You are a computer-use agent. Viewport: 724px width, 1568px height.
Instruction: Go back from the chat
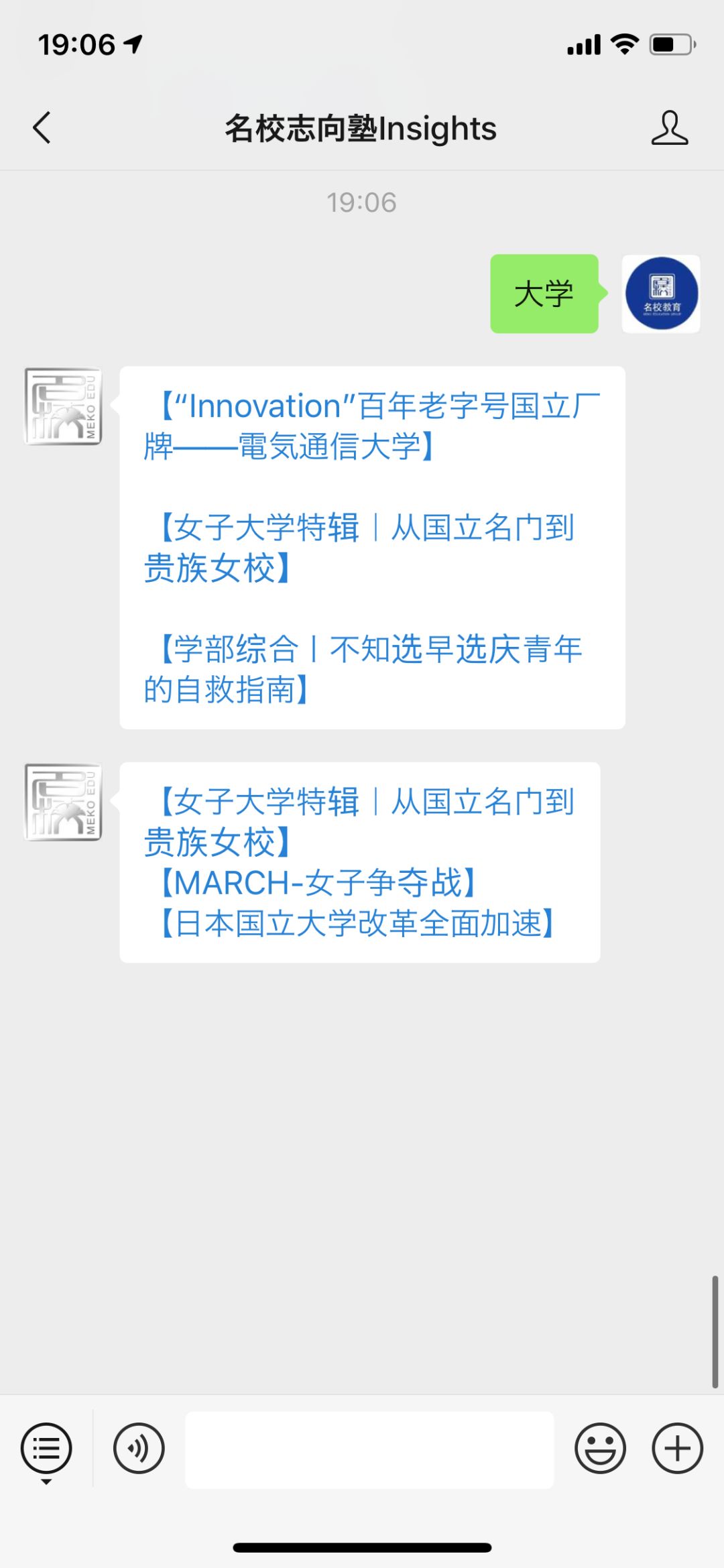(x=42, y=127)
